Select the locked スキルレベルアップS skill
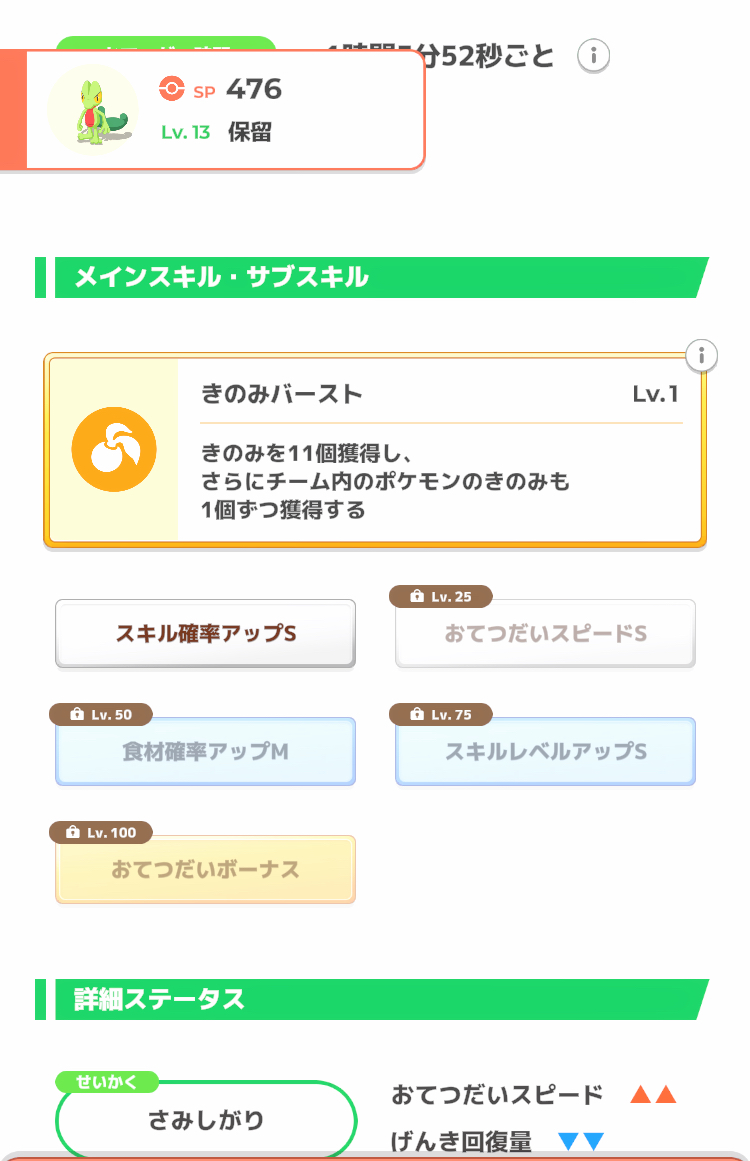This screenshot has width=750, height=1161. pyautogui.click(x=545, y=751)
